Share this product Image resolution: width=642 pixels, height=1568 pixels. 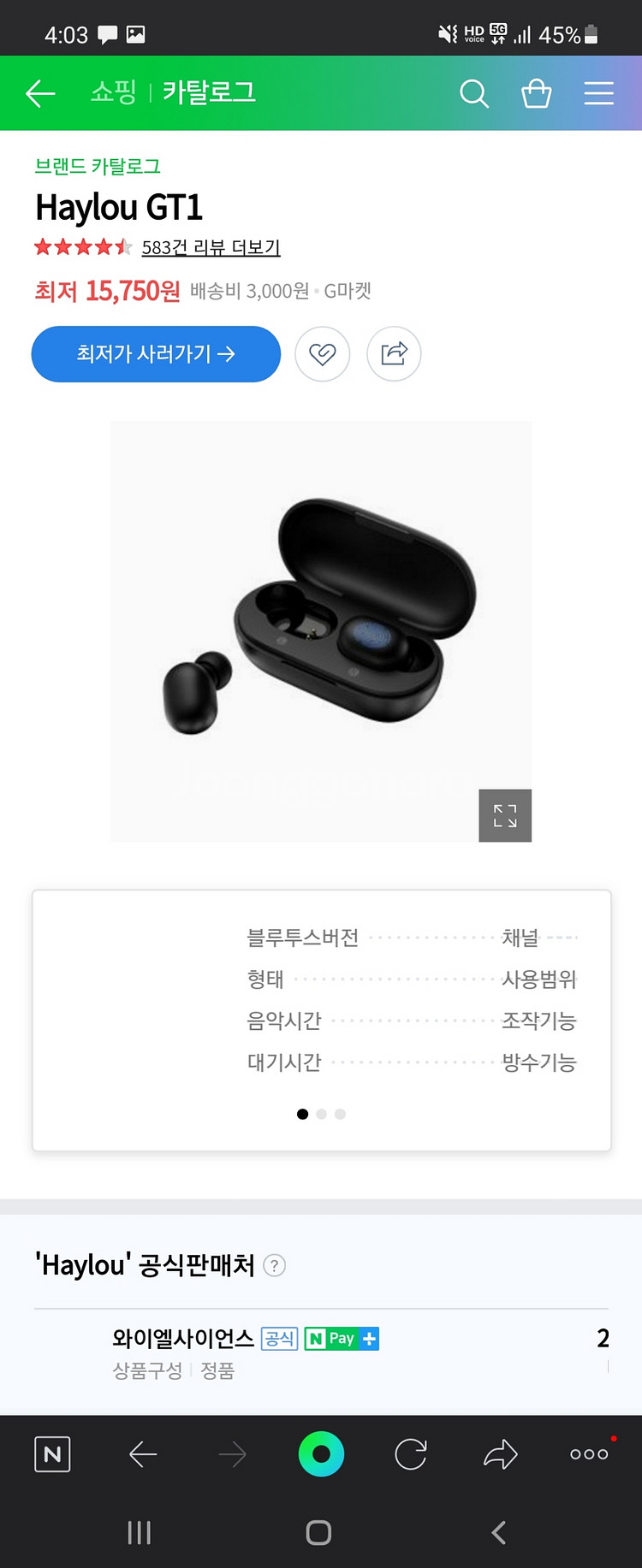pyautogui.click(x=394, y=354)
